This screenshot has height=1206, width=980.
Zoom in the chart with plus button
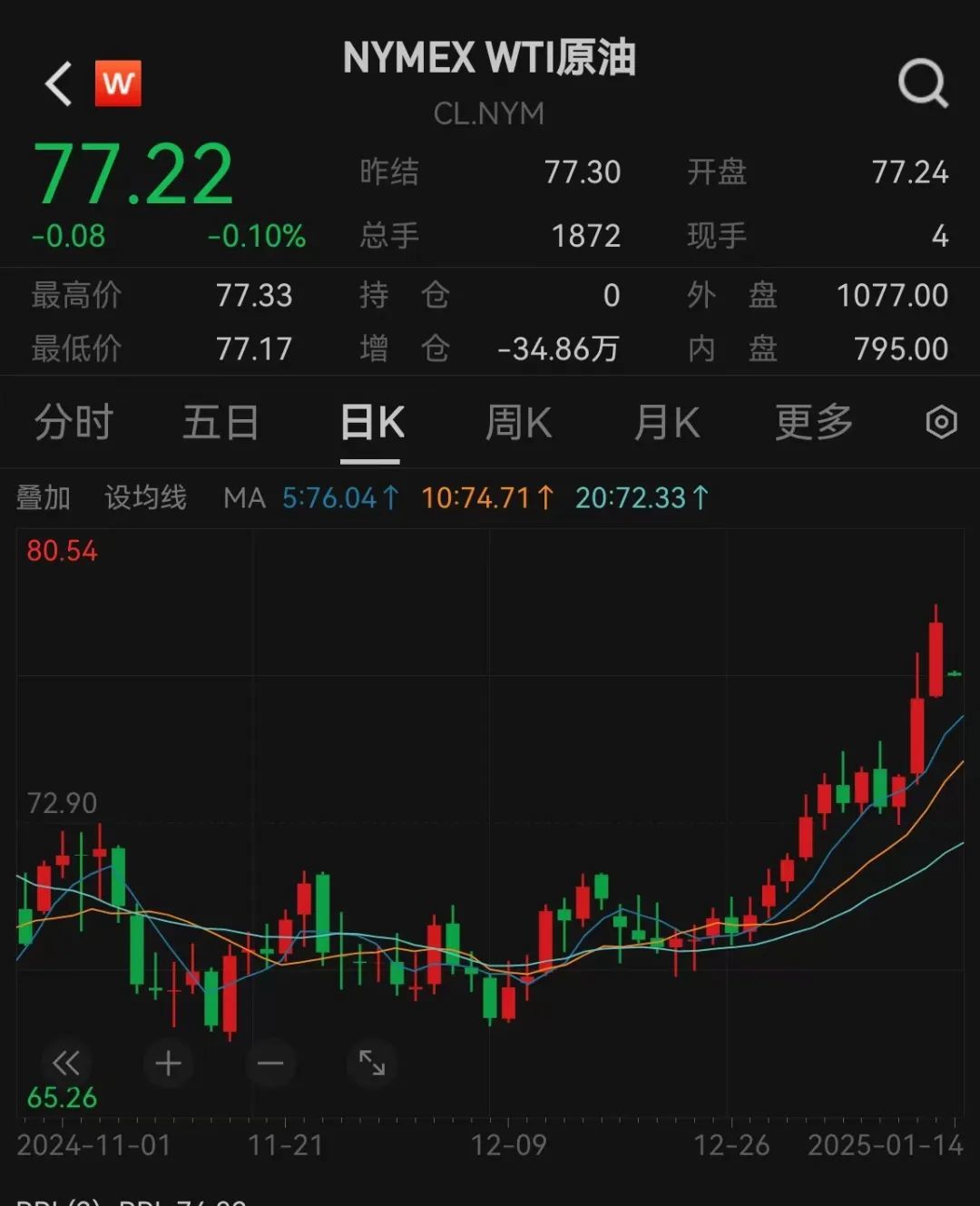[x=169, y=1064]
